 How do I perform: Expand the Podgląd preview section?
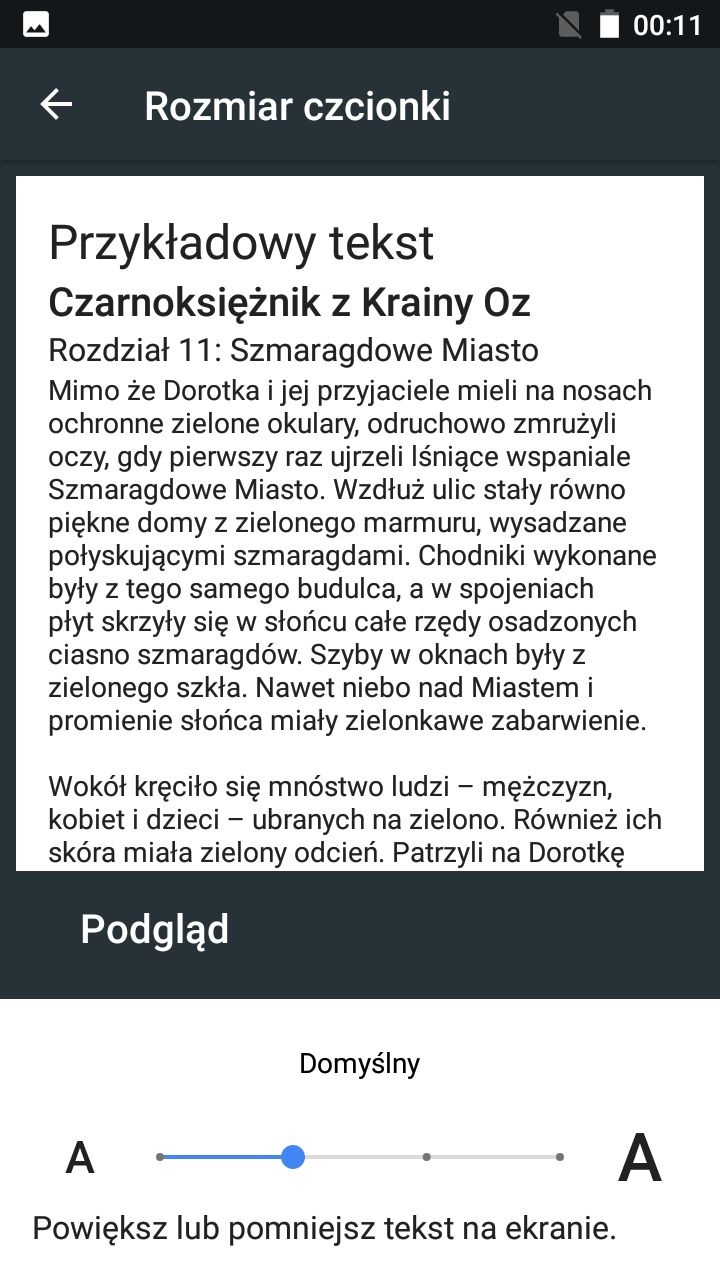pos(155,929)
